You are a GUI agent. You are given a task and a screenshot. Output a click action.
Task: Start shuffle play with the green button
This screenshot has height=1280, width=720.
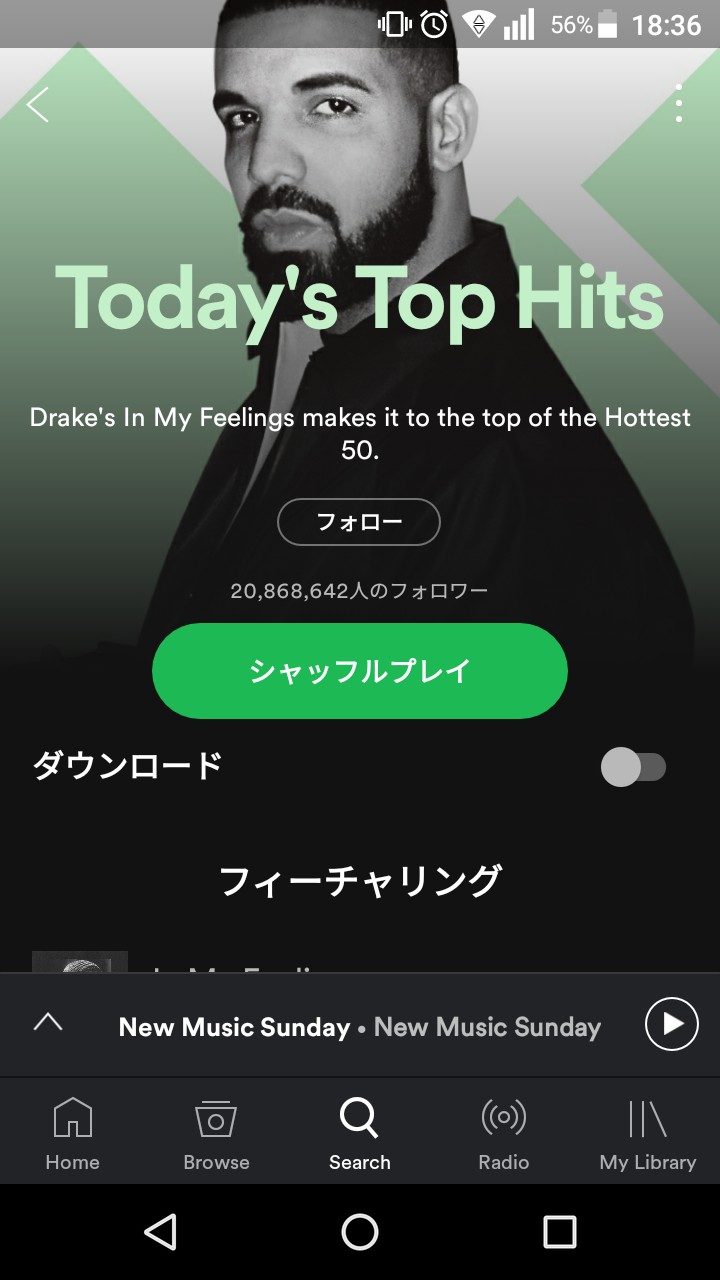coord(360,671)
